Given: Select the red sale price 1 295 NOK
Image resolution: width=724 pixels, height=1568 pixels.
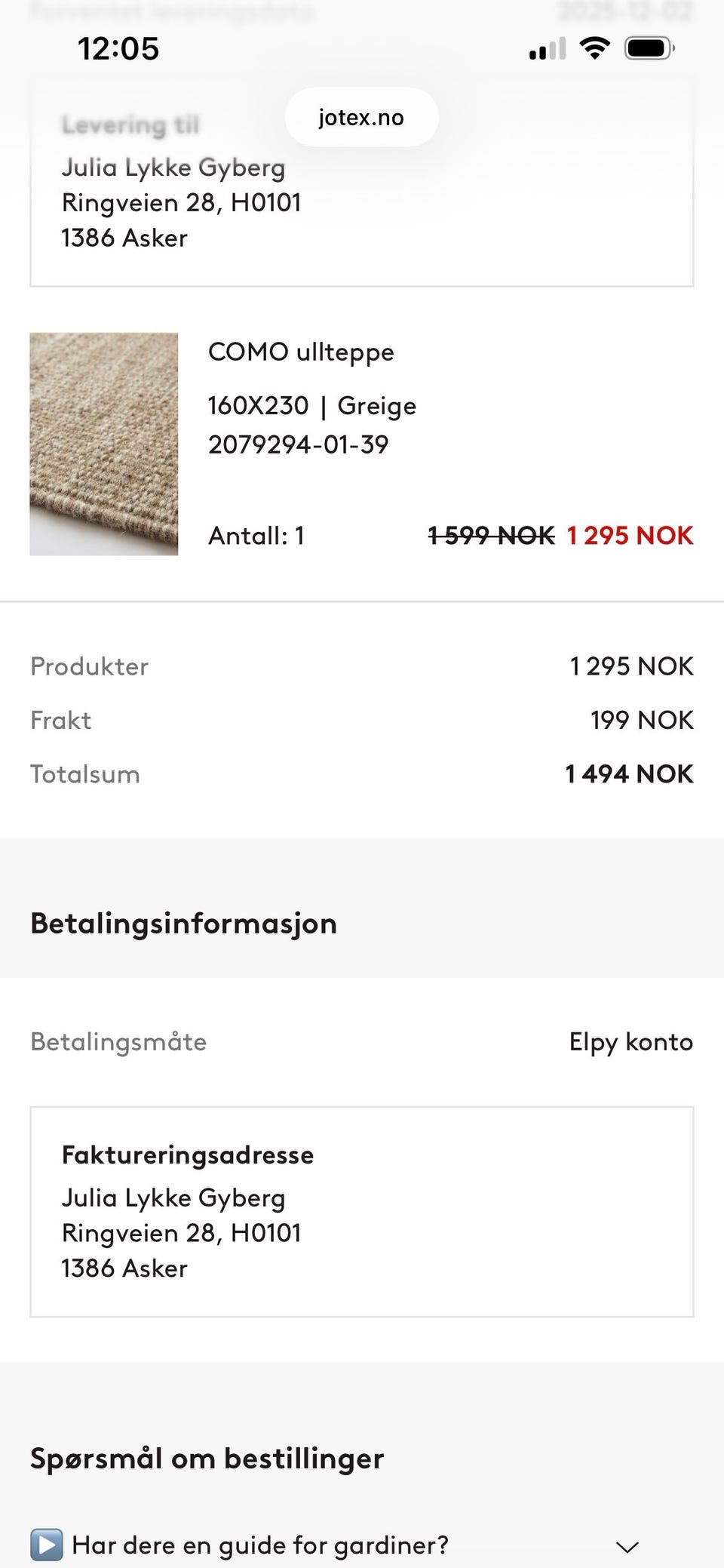Looking at the screenshot, I should click(x=630, y=535).
